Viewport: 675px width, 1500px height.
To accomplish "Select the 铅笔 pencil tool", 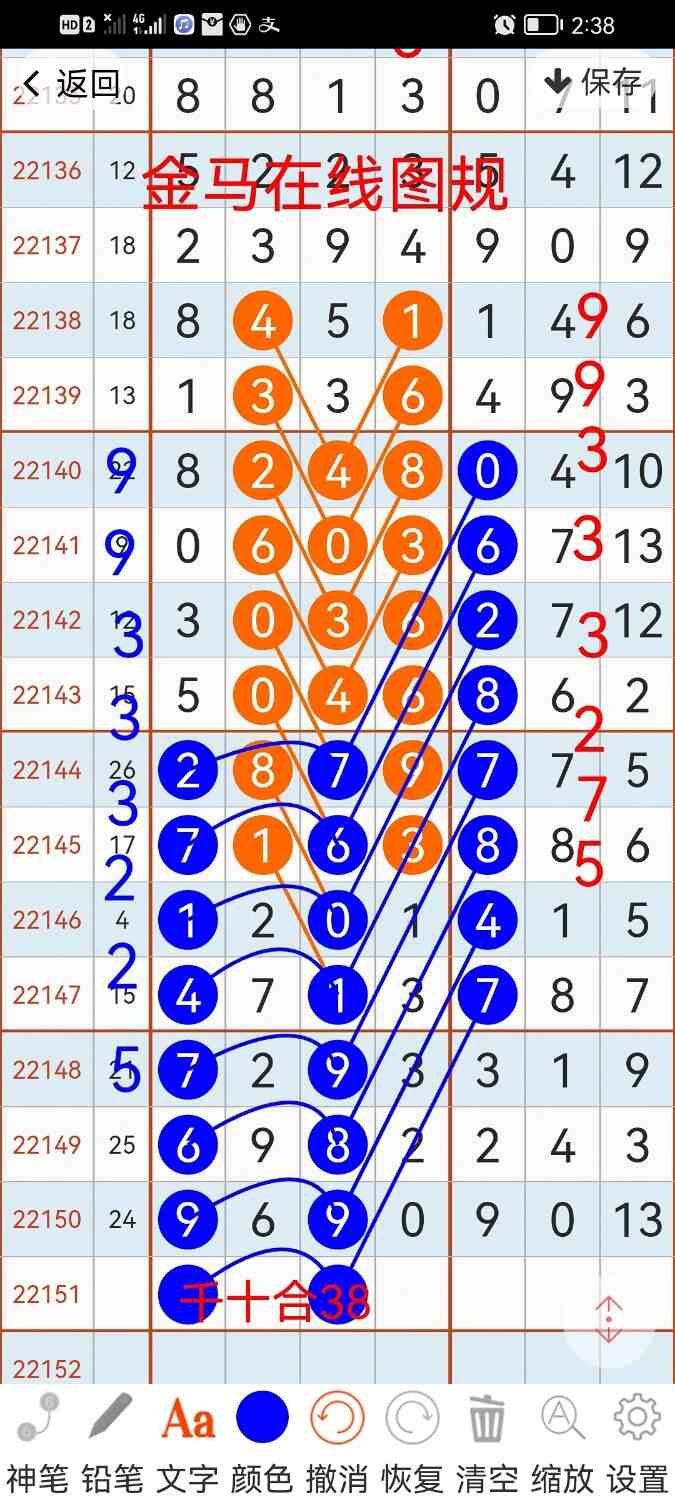I will [110, 1440].
